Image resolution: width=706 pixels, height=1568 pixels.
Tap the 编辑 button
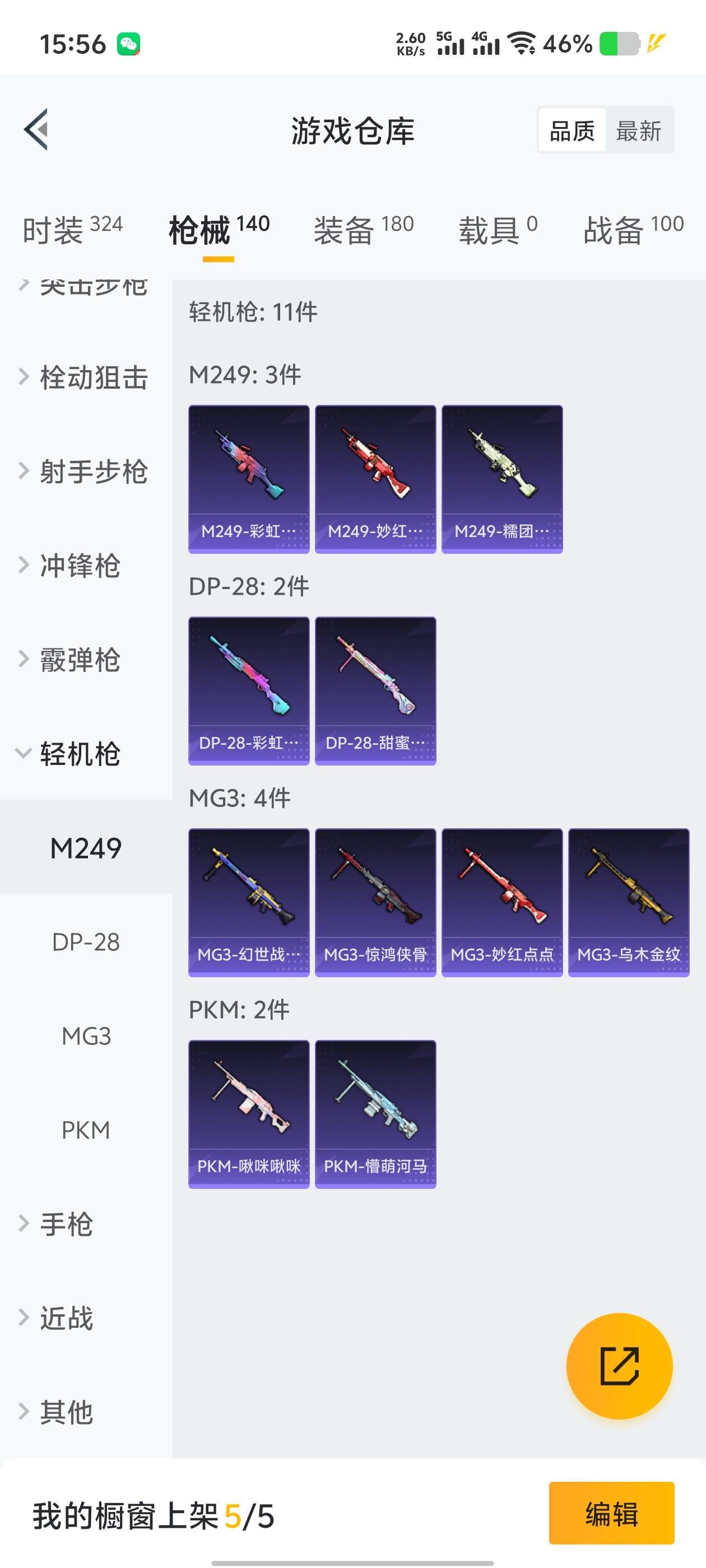611,1513
